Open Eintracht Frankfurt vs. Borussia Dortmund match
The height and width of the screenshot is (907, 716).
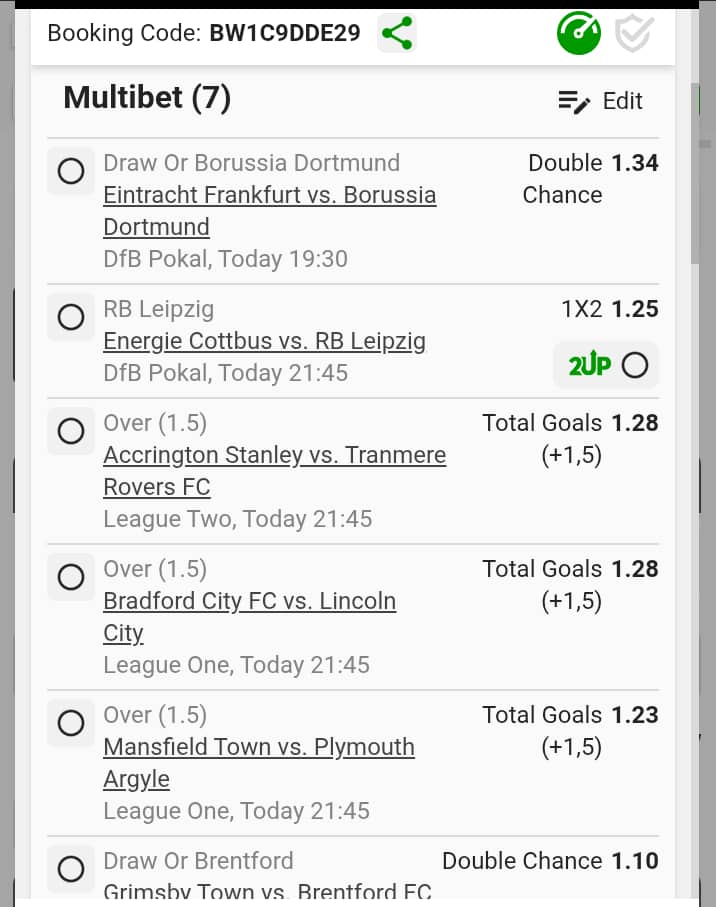269,195
